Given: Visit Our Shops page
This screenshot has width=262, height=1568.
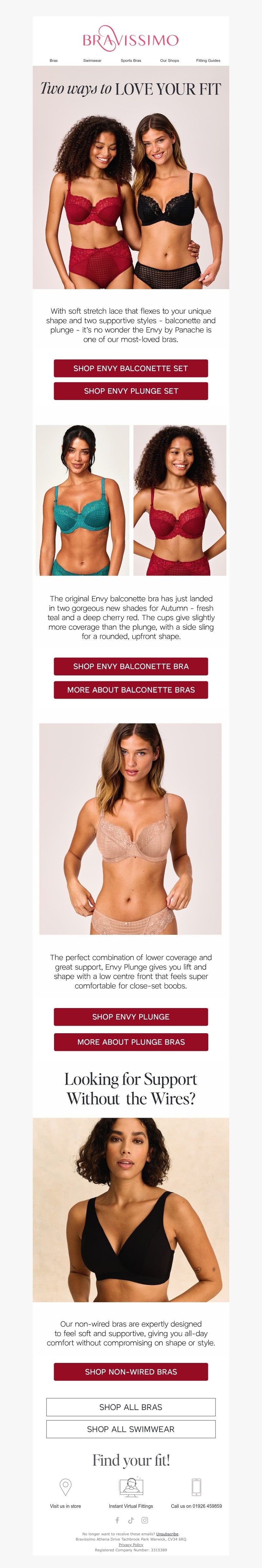Looking at the screenshot, I should point(169,61).
